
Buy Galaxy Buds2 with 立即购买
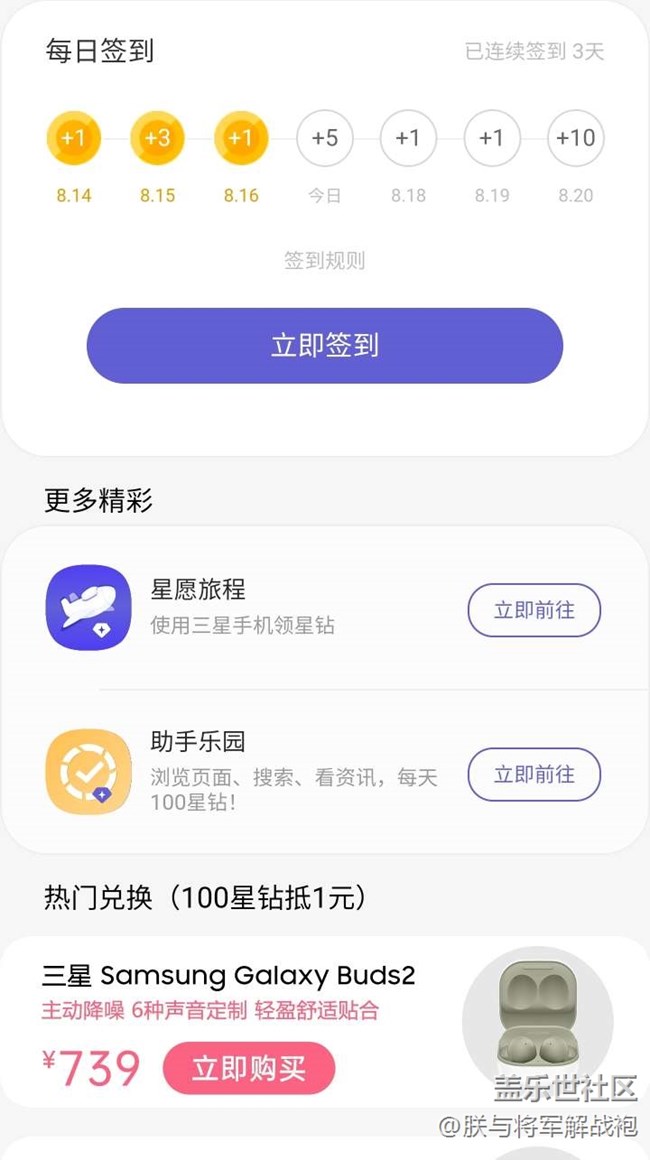pyautogui.click(x=249, y=1068)
